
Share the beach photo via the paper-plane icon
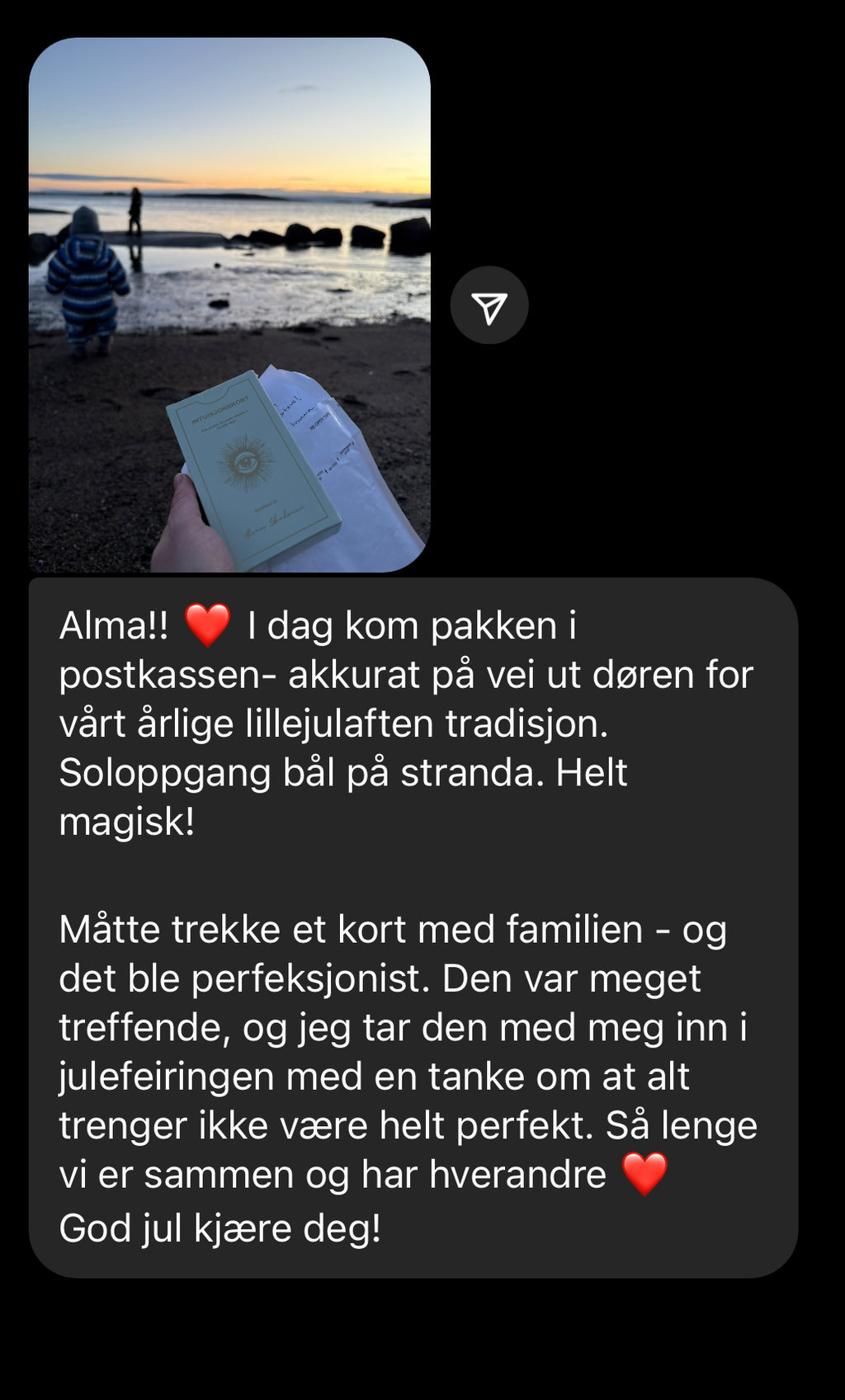point(489,305)
